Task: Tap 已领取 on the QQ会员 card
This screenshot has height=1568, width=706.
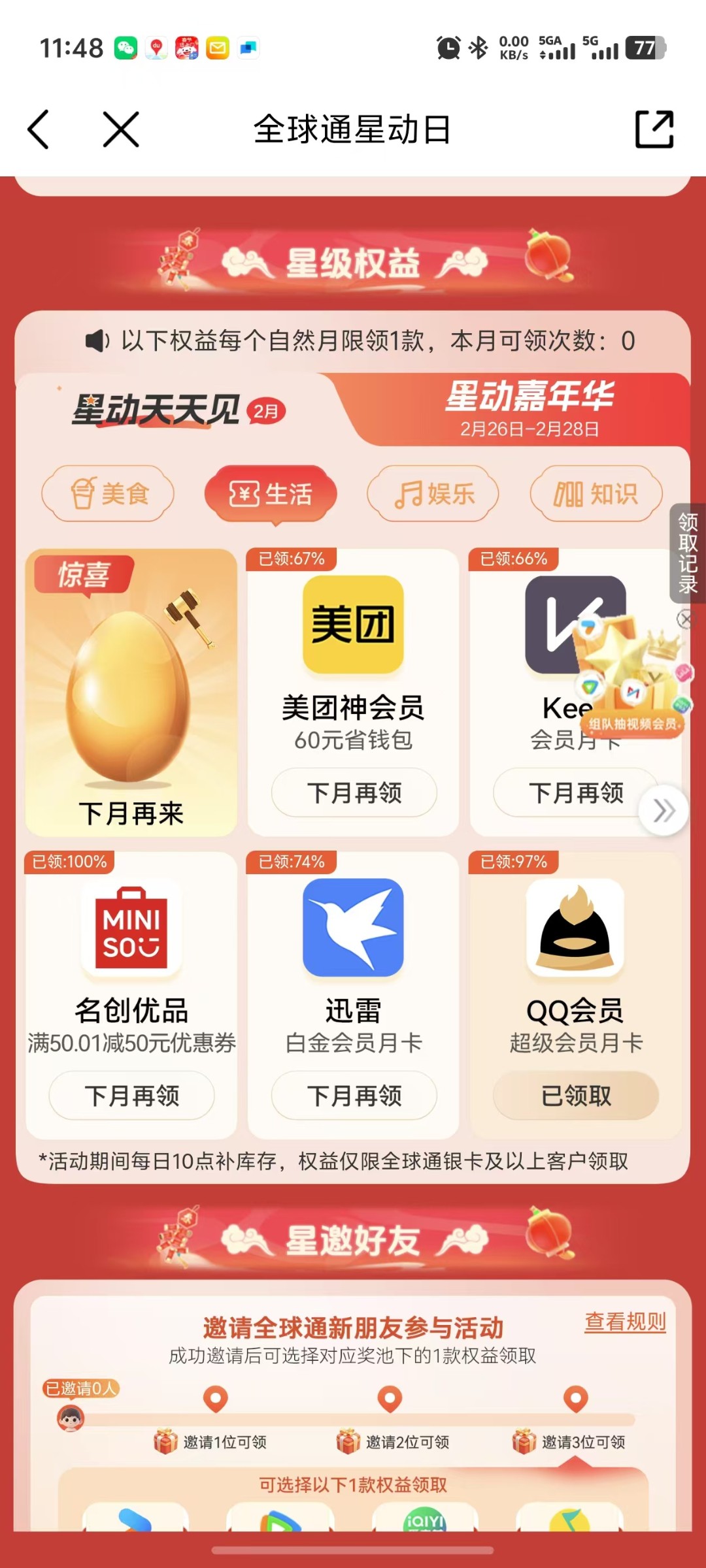Action: point(575,1096)
